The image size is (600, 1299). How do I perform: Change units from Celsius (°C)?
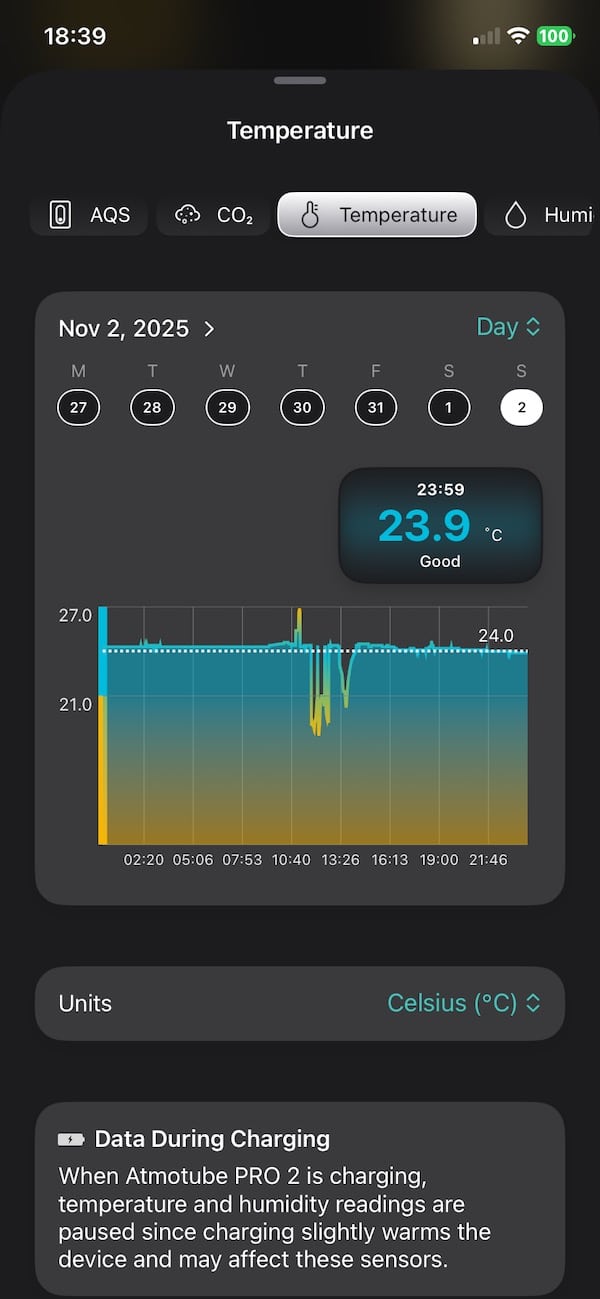click(x=463, y=1003)
